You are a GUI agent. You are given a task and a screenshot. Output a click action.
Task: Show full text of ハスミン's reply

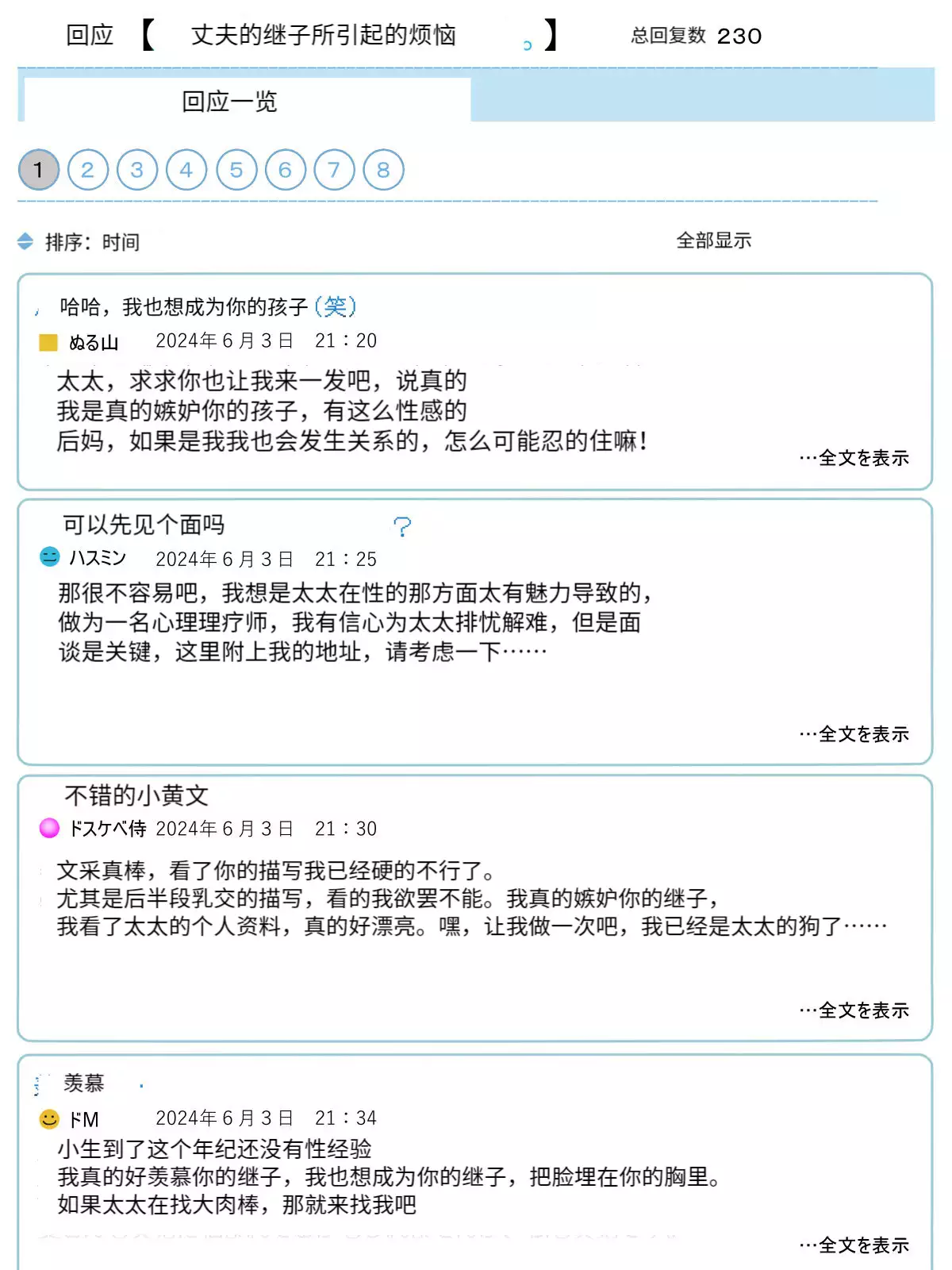pyautogui.click(x=855, y=734)
